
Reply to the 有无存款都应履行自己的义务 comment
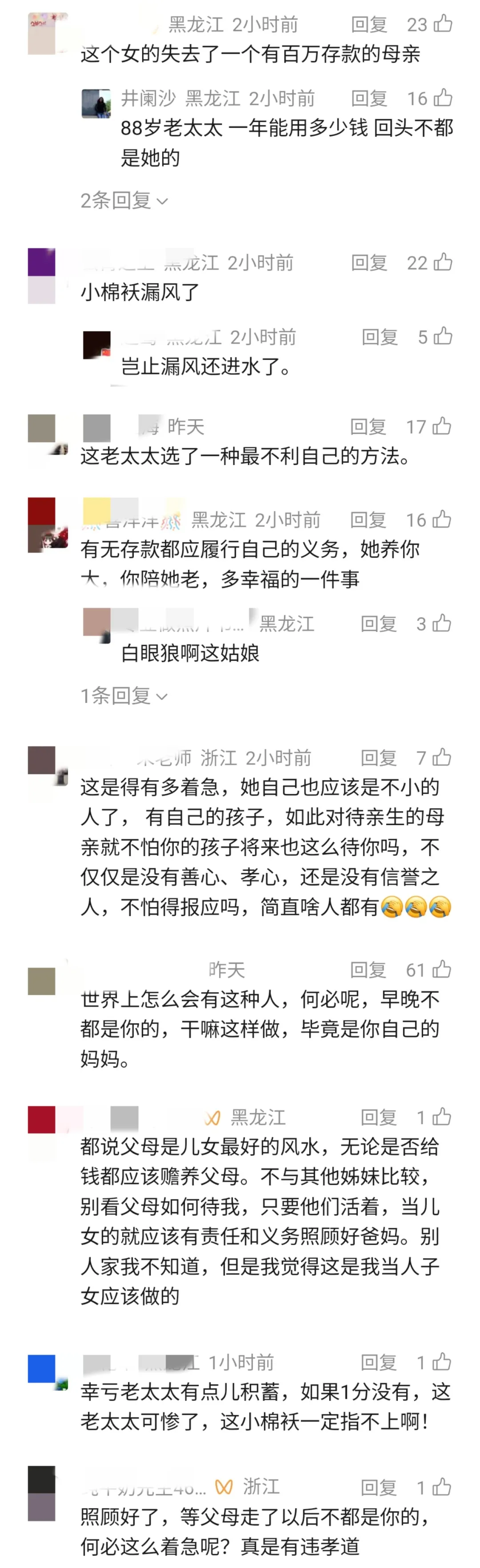368,519
